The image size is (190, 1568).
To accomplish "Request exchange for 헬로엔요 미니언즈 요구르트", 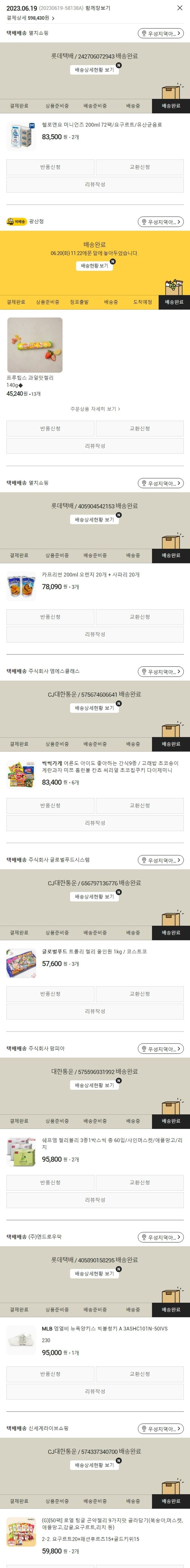I will pos(140,167).
